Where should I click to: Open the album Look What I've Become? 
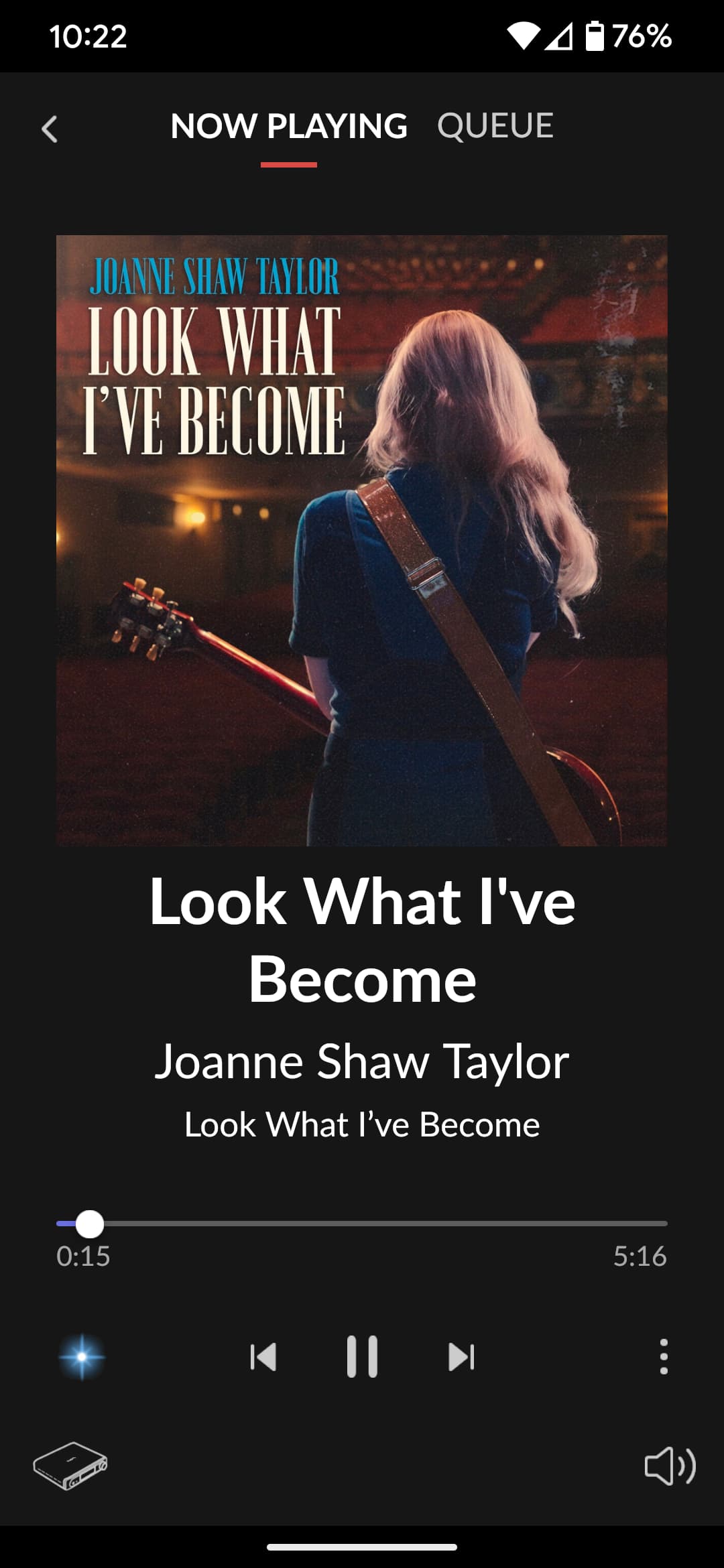362,1124
